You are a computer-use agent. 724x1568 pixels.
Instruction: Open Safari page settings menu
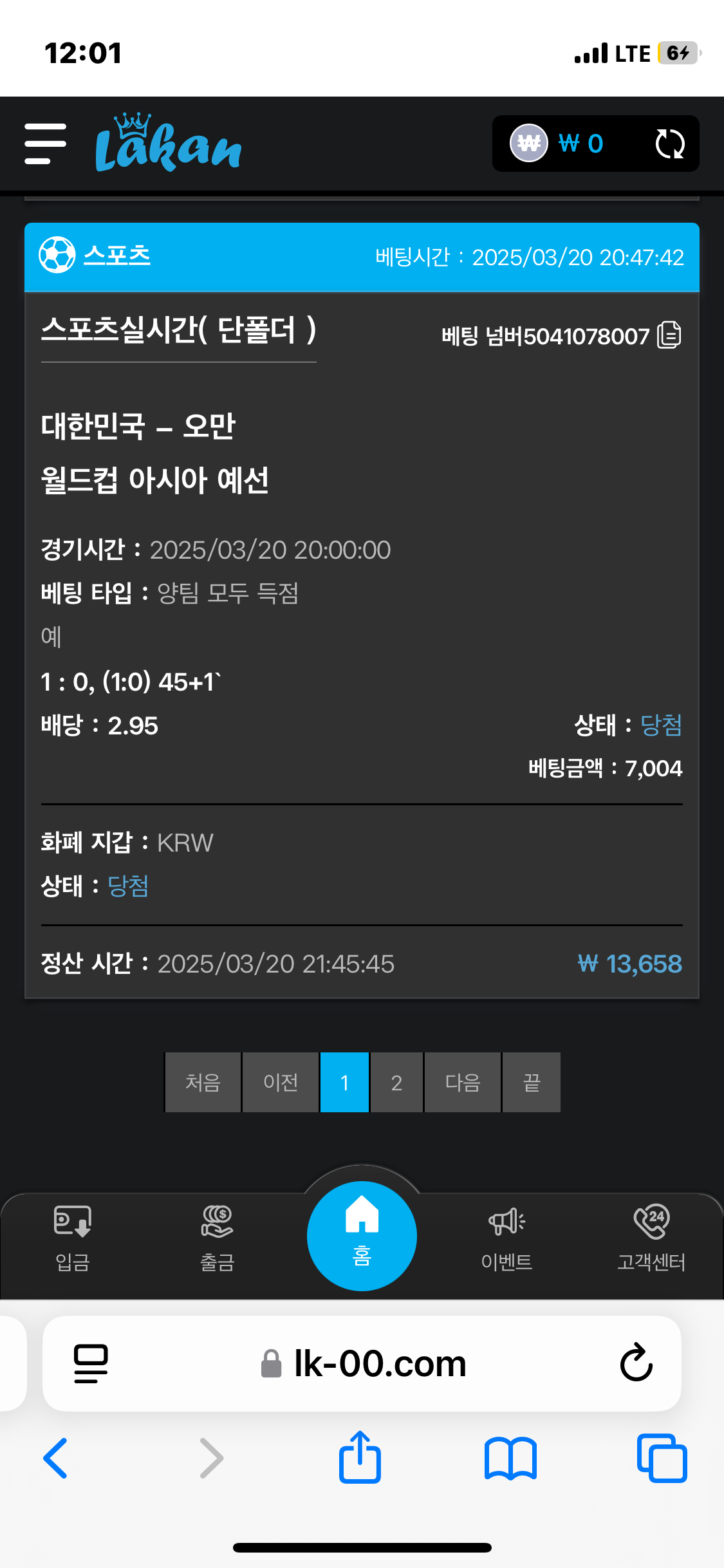tap(91, 1363)
